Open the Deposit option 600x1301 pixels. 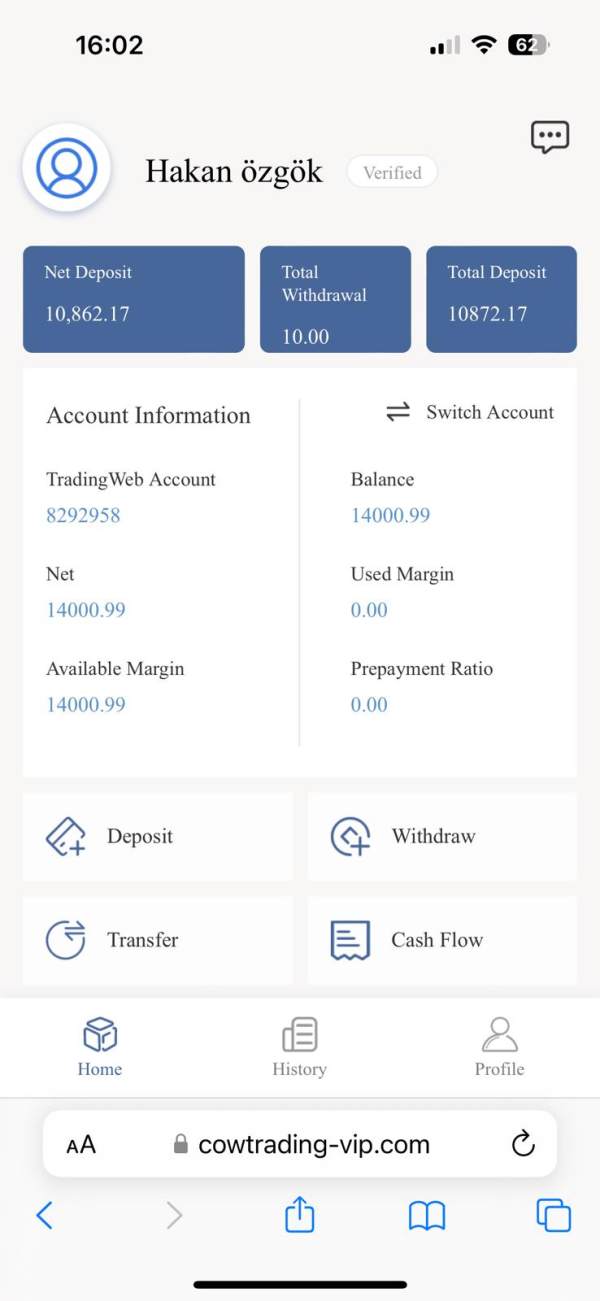tap(158, 837)
